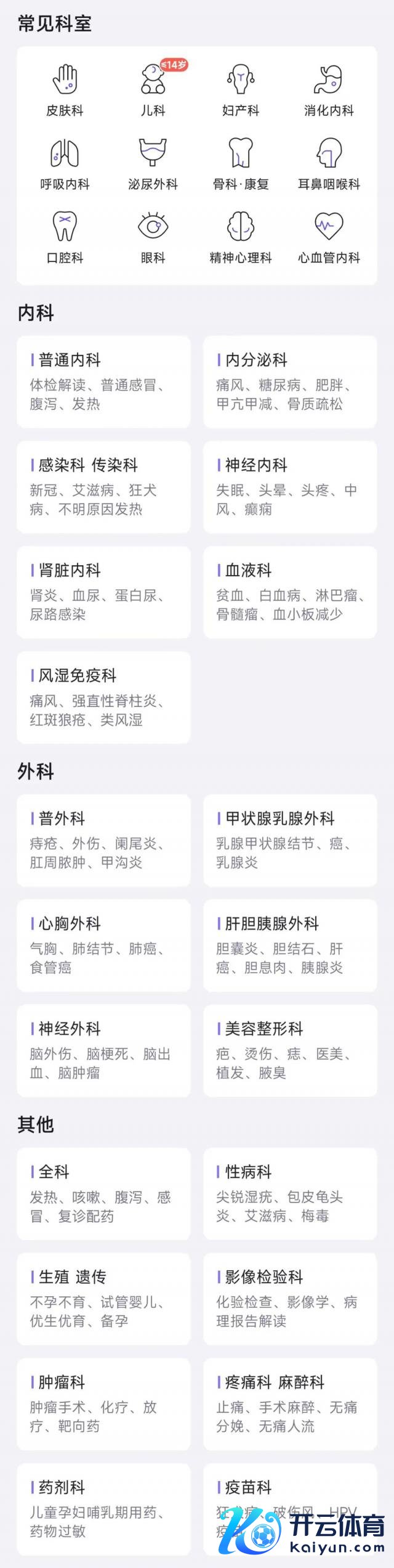394x1568 pixels.
Task: Open the 肿瘤科 card
Action: pyautogui.click(x=103, y=1403)
